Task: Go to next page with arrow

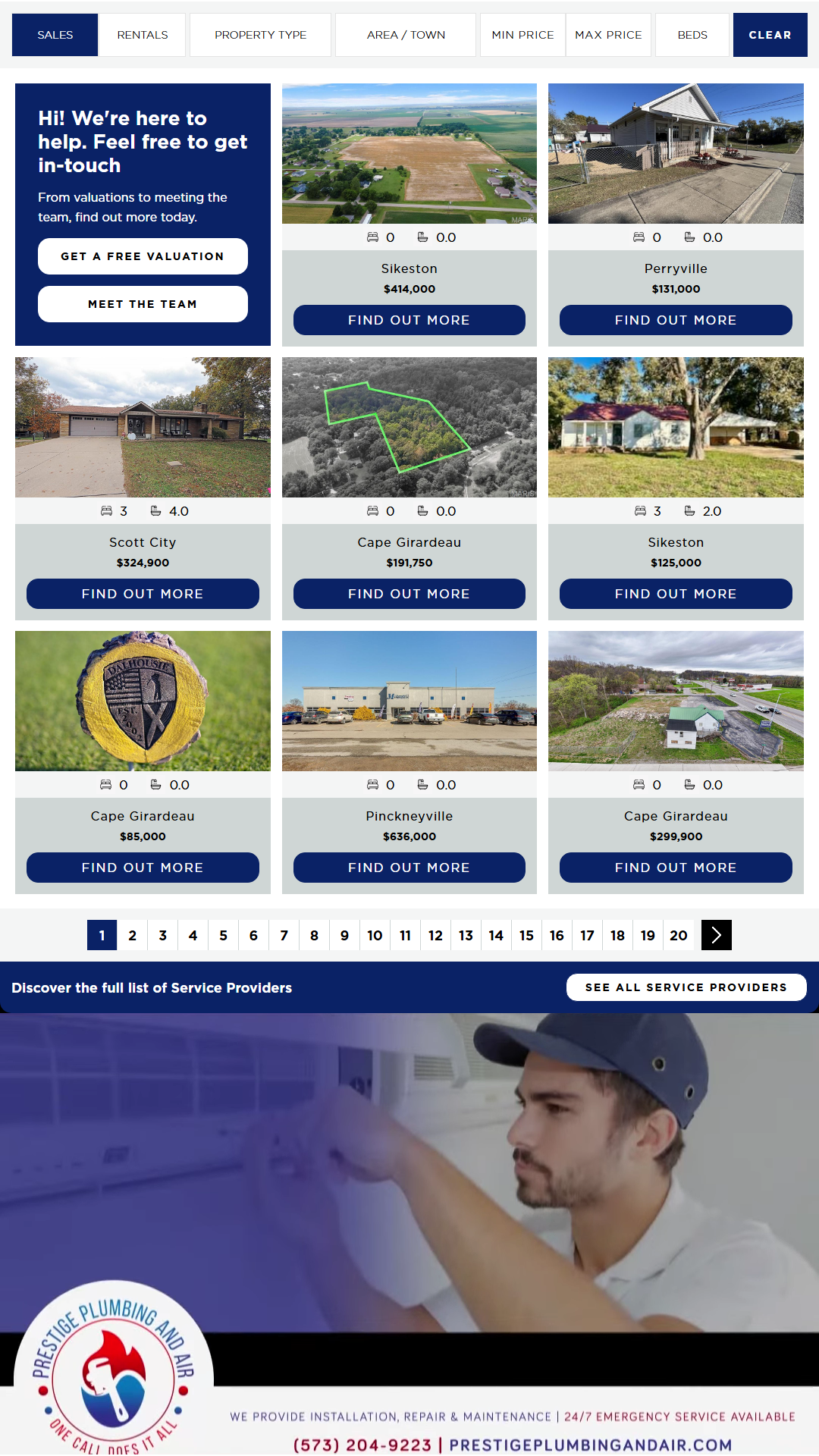Action: pyautogui.click(x=717, y=935)
